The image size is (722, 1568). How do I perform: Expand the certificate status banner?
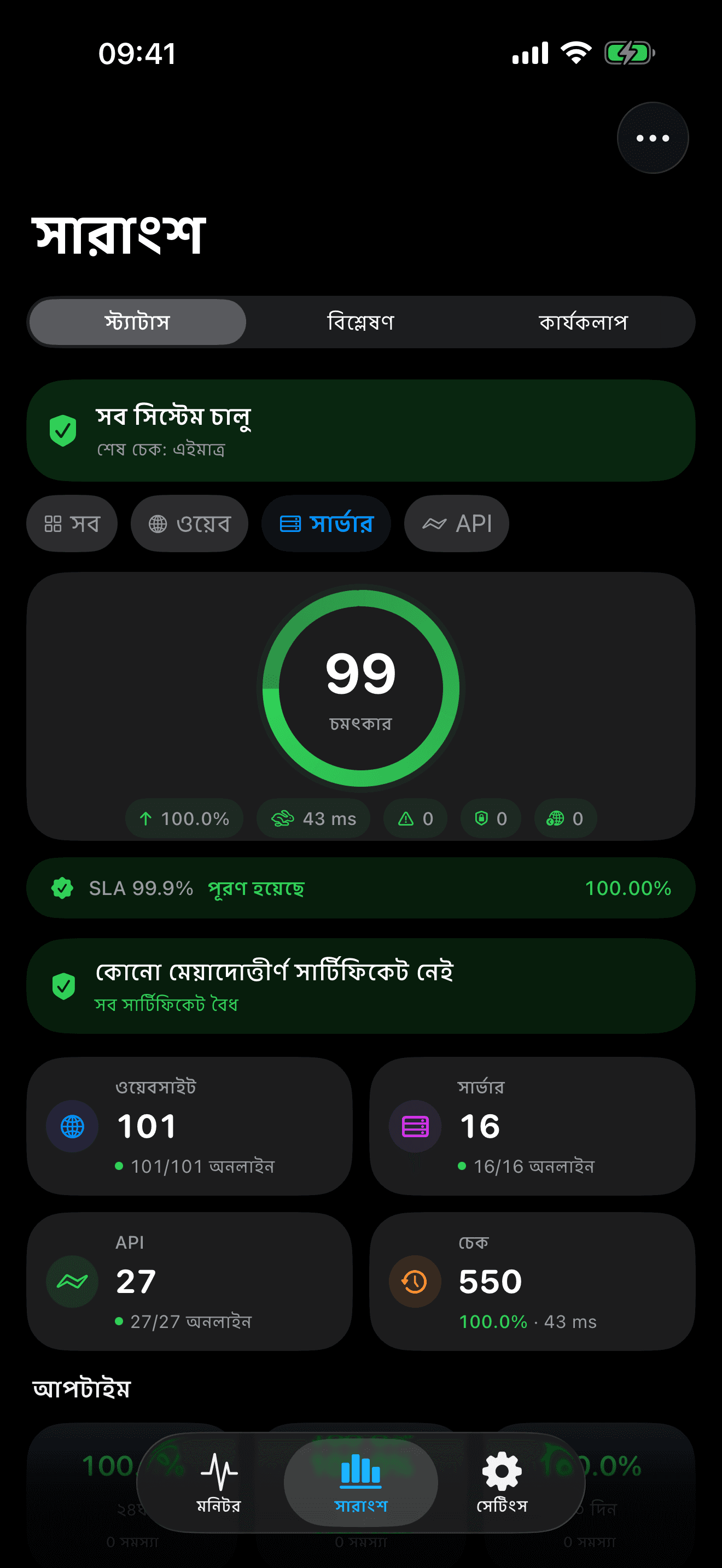coord(360,986)
